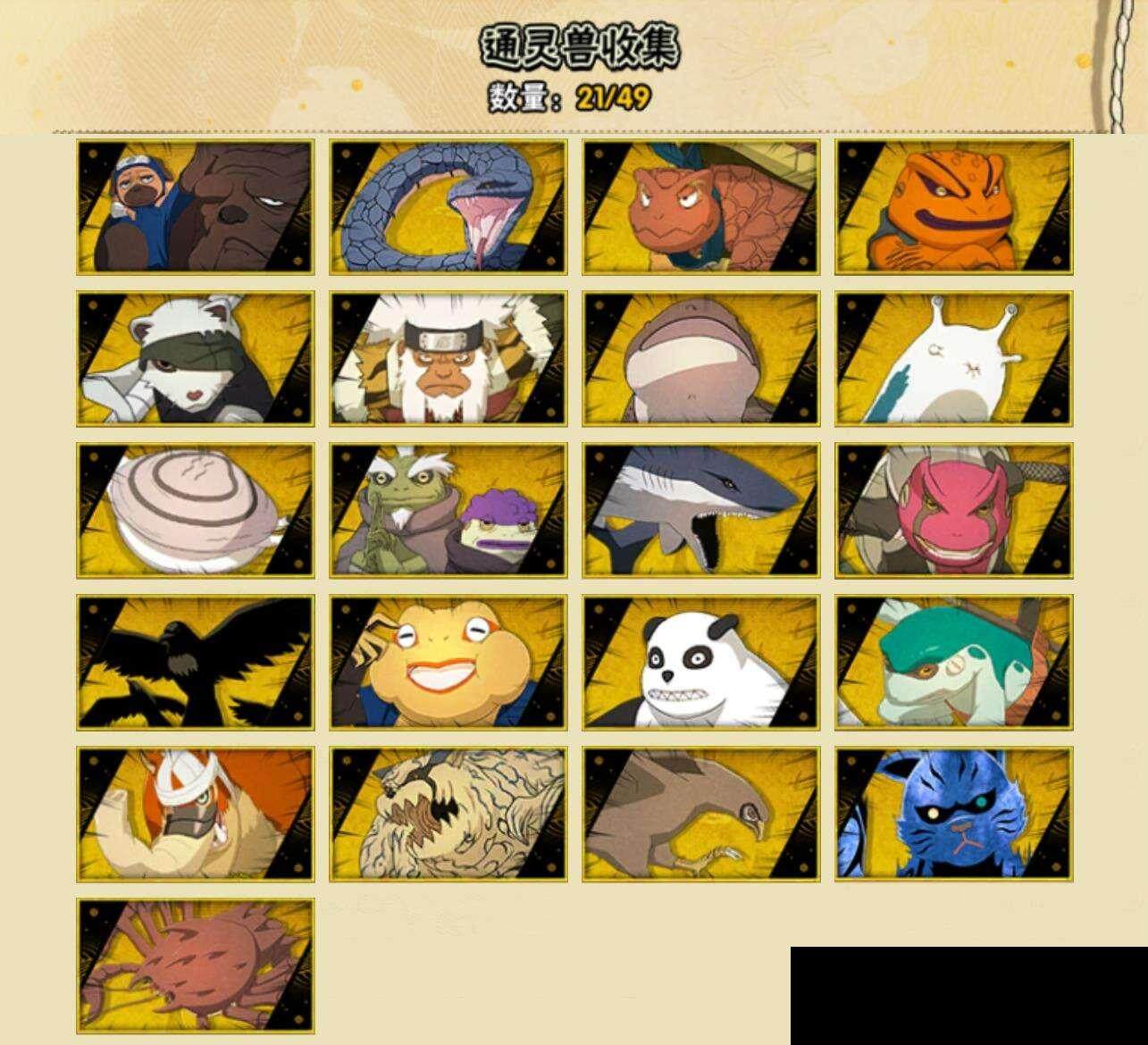This screenshot has height=1045, width=1148.
Task: Open the red crab summon card
Action: (195, 966)
